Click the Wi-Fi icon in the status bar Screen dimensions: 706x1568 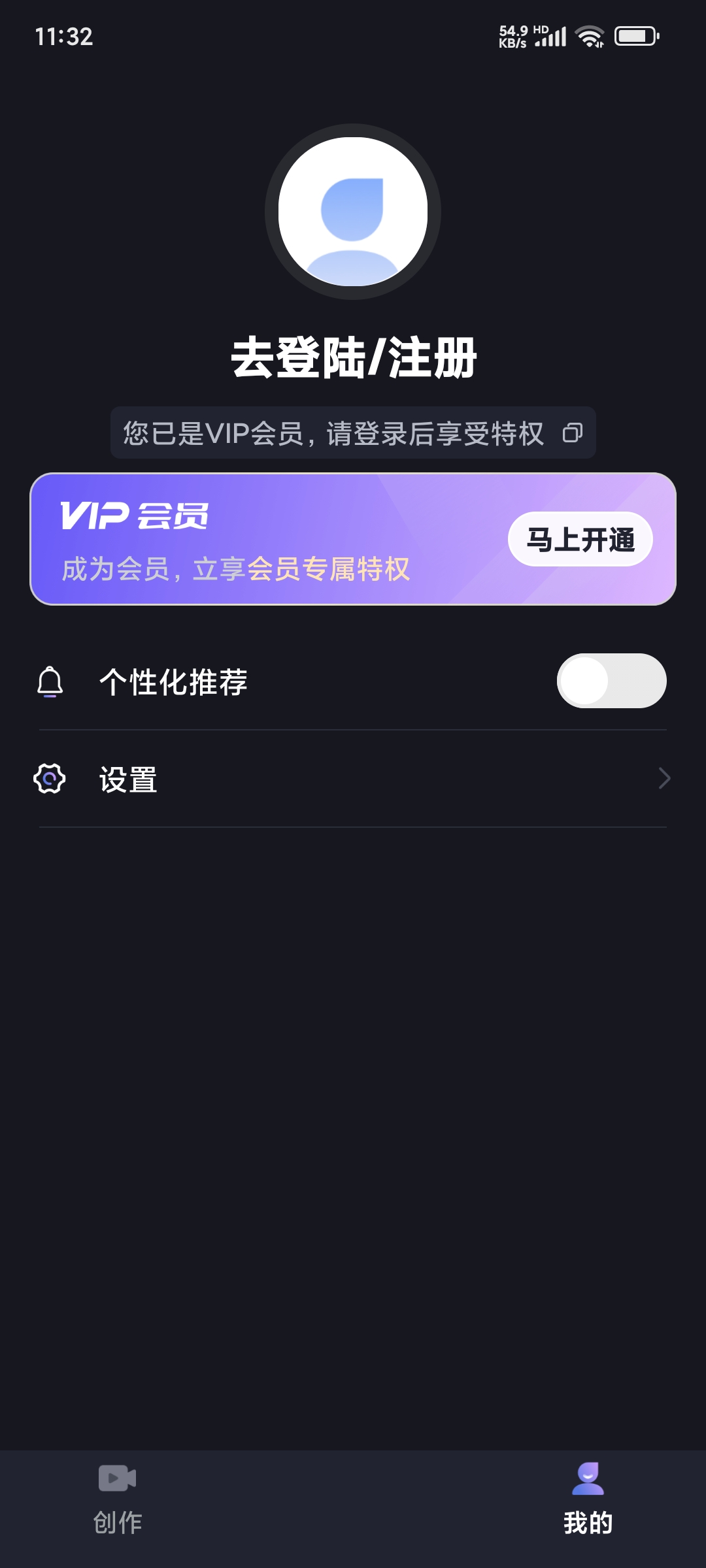[x=590, y=37]
